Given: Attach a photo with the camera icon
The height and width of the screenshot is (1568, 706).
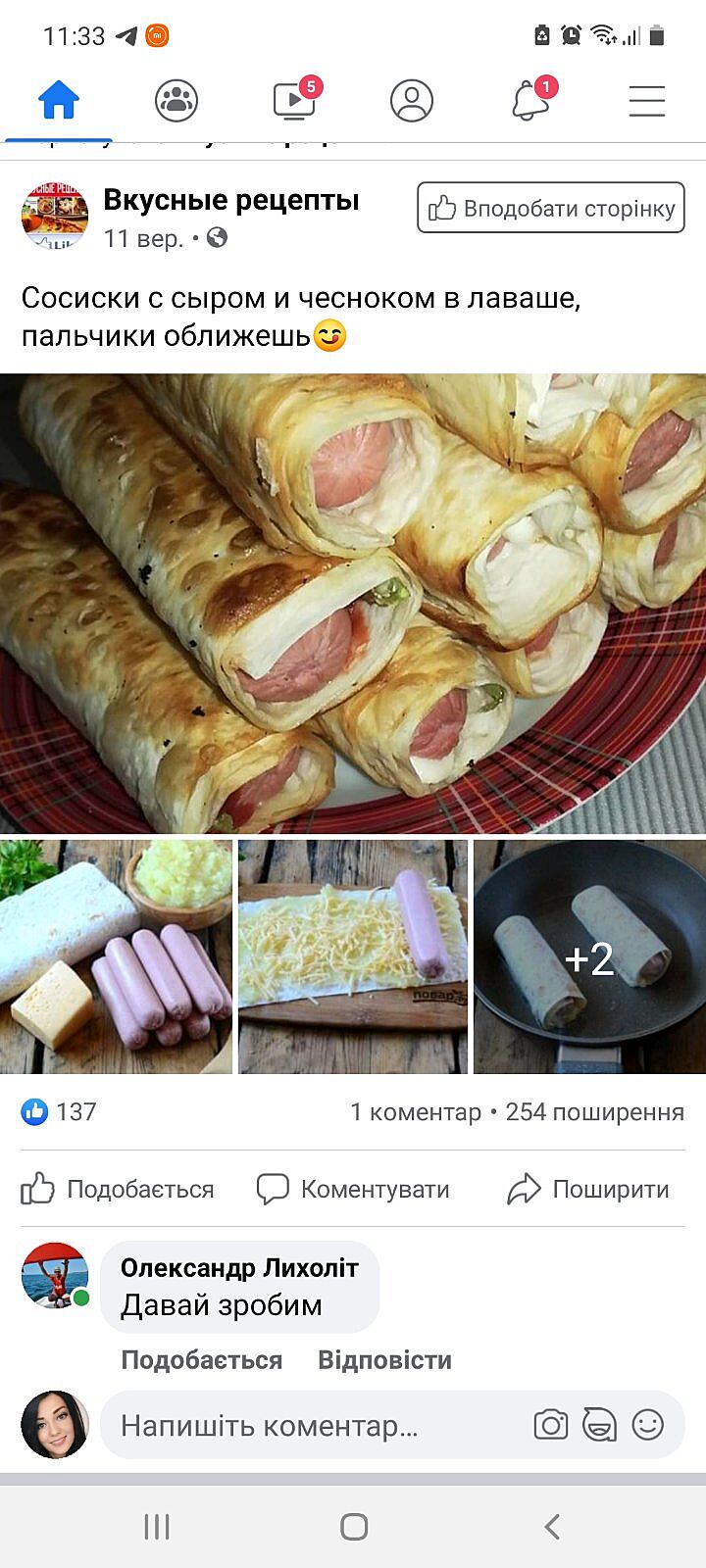Looking at the screenshot, I should click(551, 1425).
